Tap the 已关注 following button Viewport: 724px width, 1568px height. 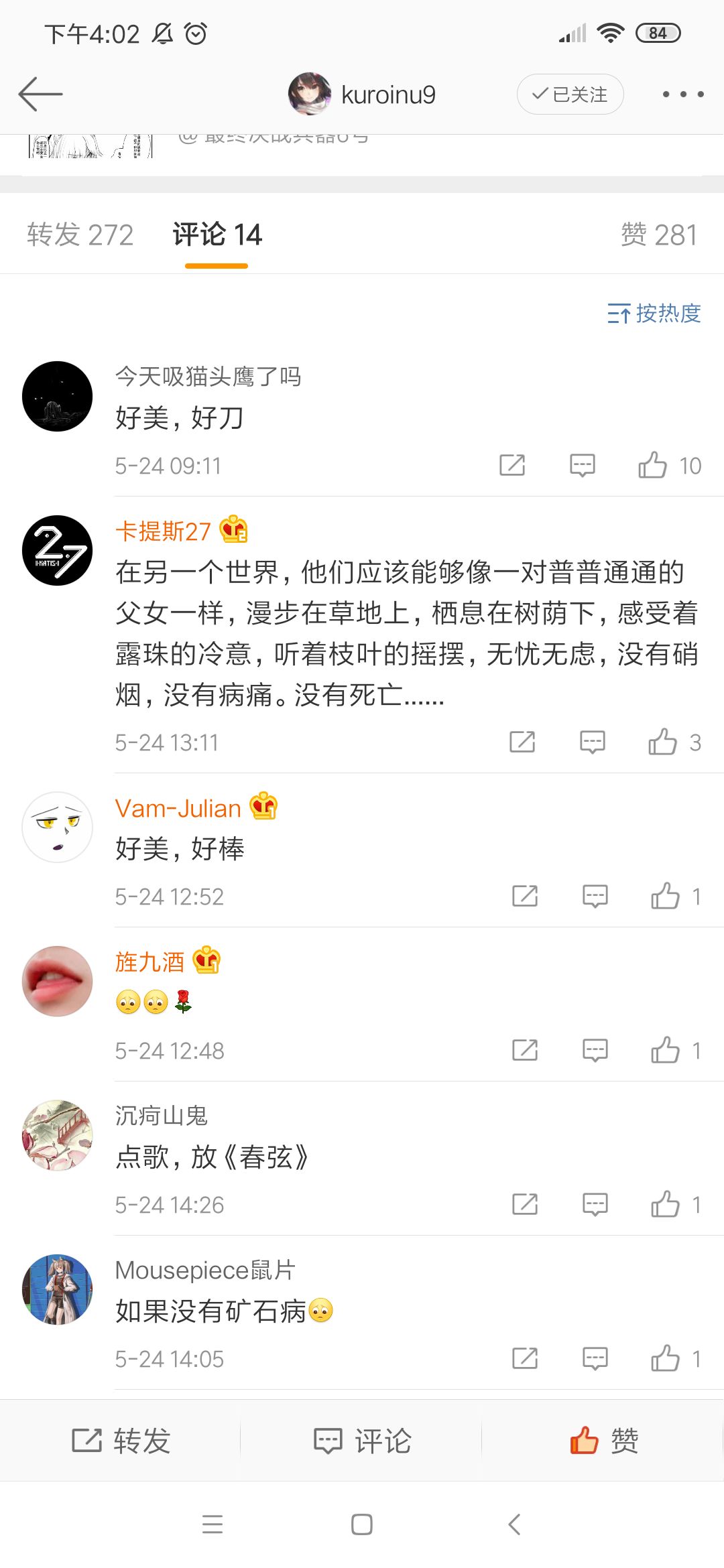[570, 94]
